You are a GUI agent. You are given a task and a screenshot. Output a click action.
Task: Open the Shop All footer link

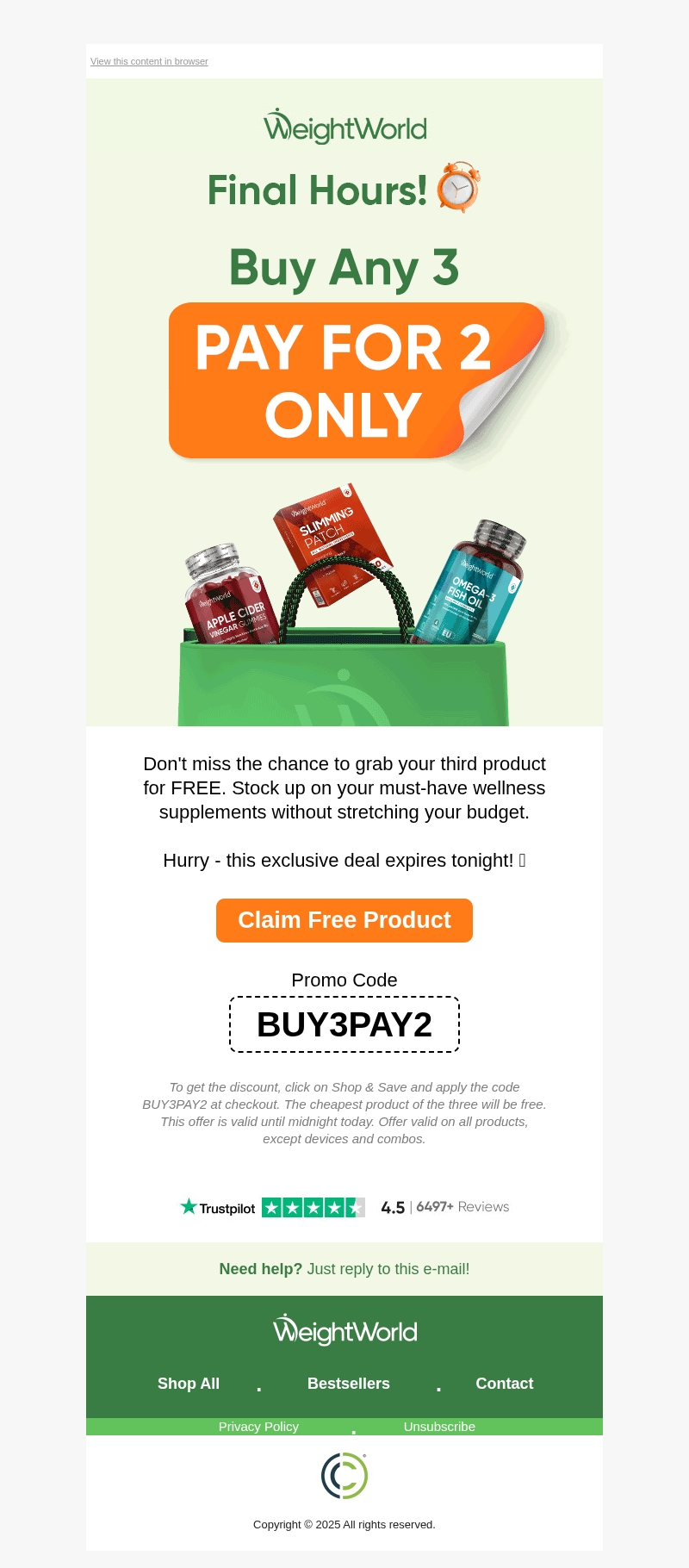pyautogui.click(x=189, y=1384)
